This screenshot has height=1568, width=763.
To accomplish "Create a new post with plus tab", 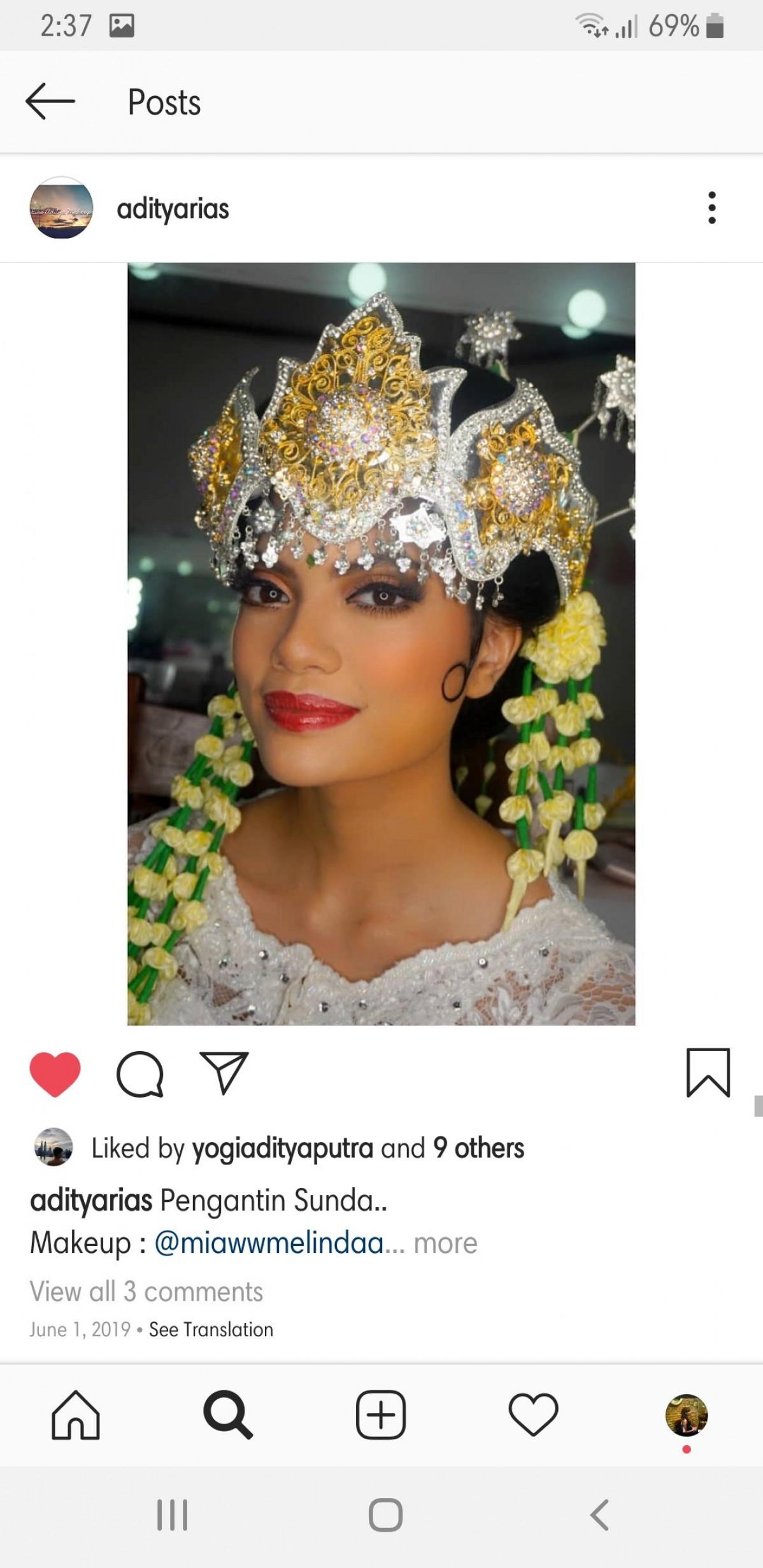I will click(381, 1415).
